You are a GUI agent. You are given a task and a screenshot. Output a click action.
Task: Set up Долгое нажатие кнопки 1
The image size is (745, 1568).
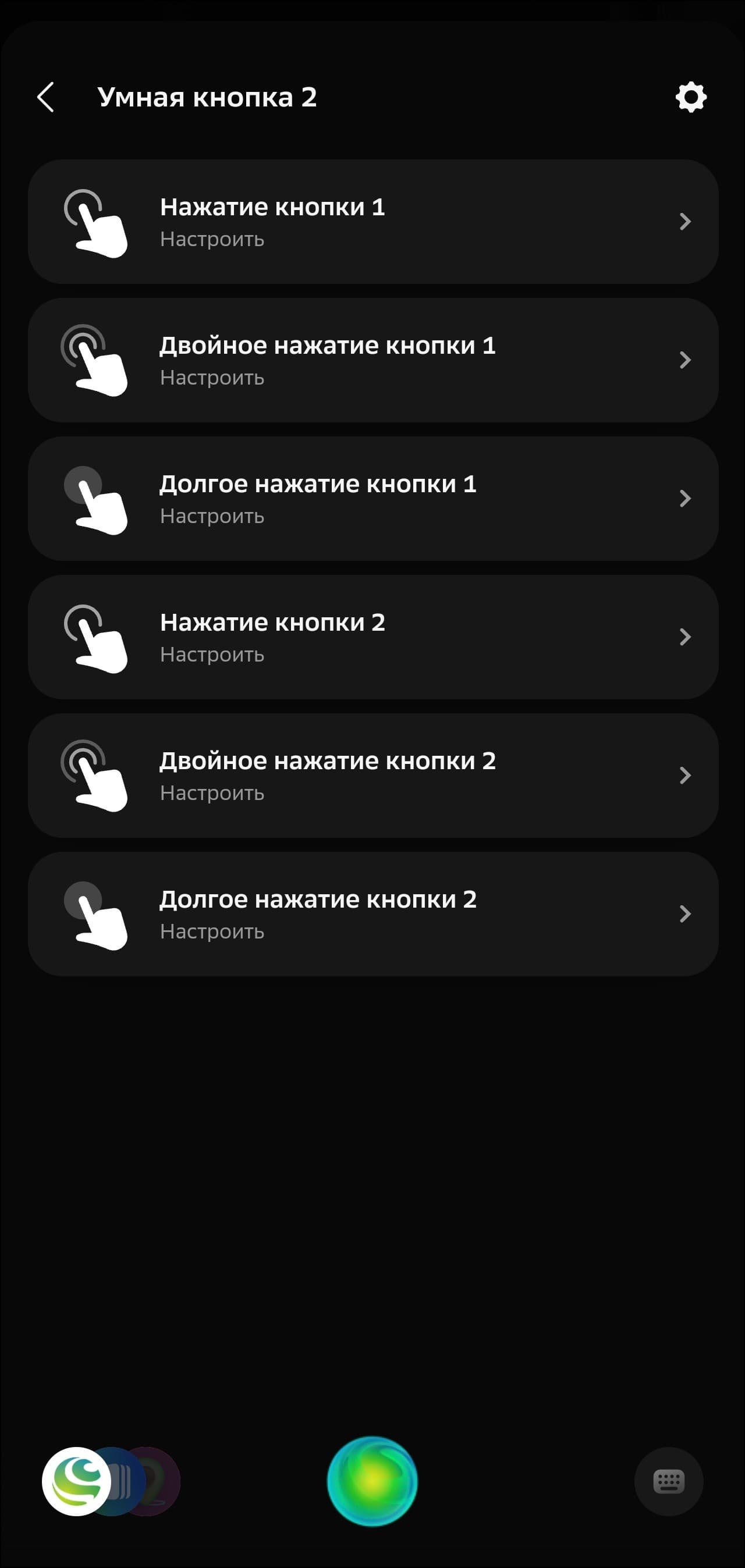[373, 499]
